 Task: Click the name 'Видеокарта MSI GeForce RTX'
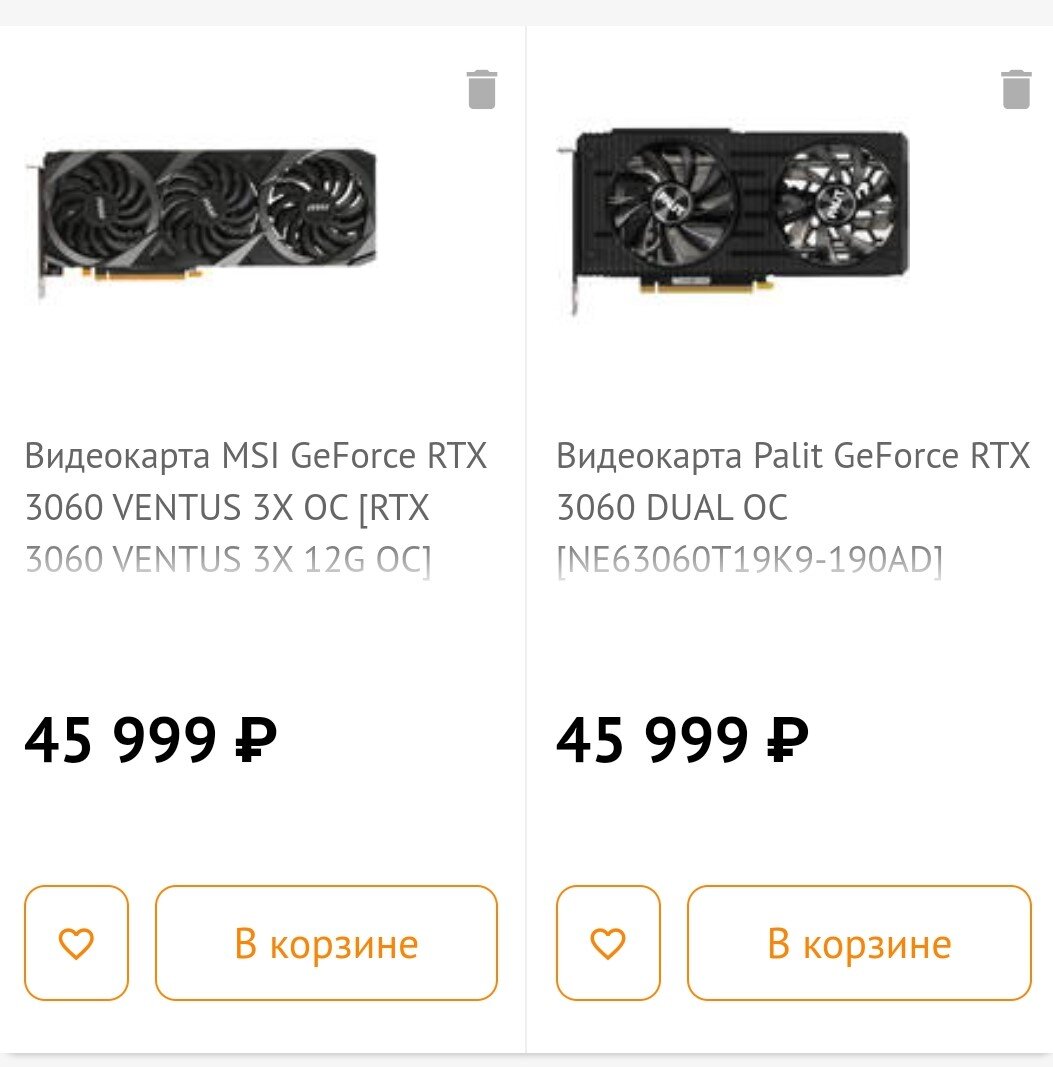coord(255,455)
